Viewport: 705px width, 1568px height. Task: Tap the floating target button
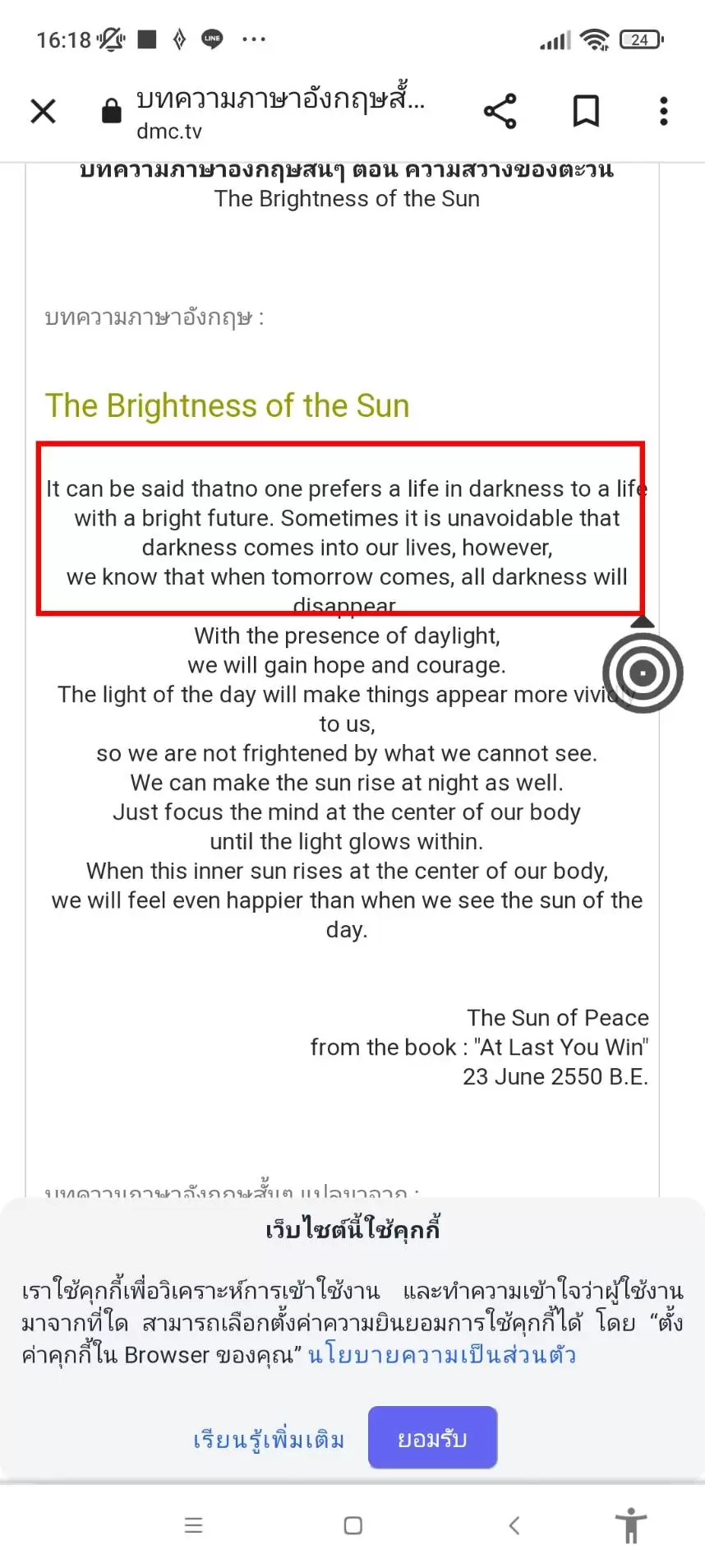pos(643,673)
